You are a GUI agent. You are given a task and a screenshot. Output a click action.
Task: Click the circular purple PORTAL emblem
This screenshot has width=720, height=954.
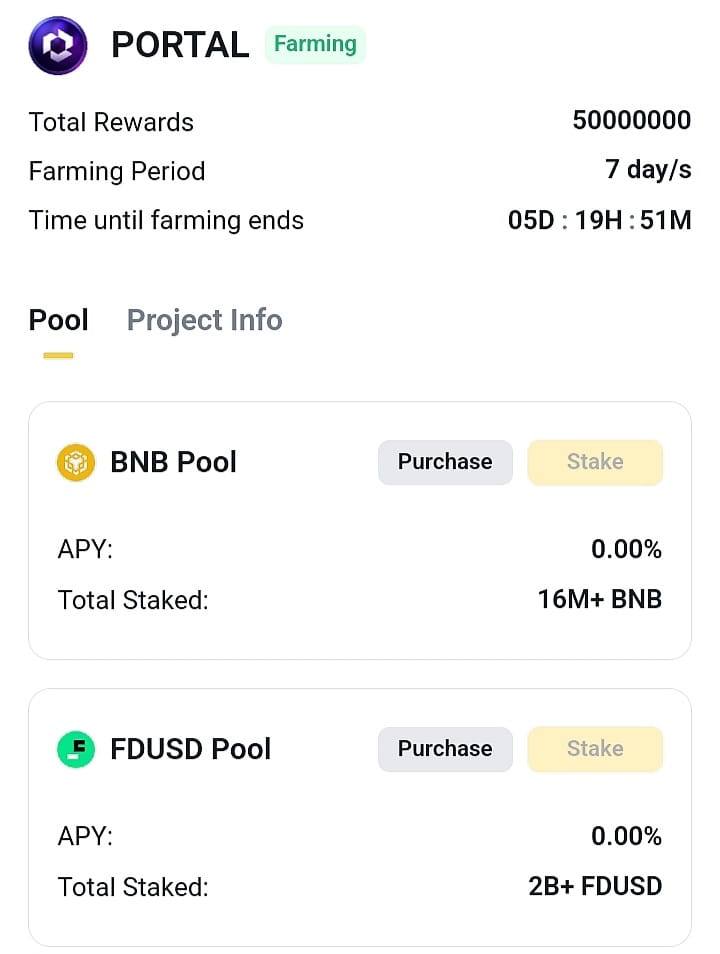(57, 44)
